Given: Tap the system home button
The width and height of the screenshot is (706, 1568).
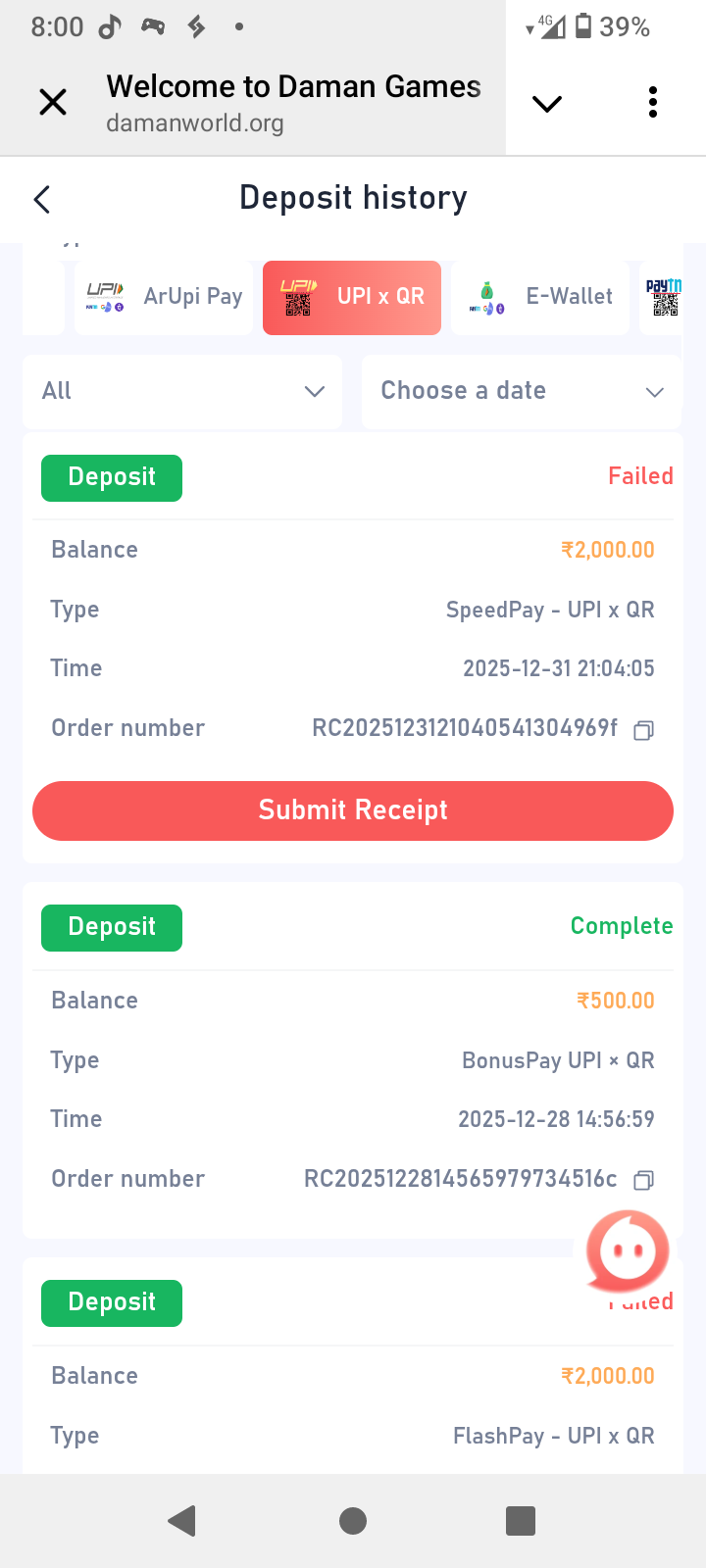Looking at the screenshot, I should pyautogui.click(x=353, y=1521).
